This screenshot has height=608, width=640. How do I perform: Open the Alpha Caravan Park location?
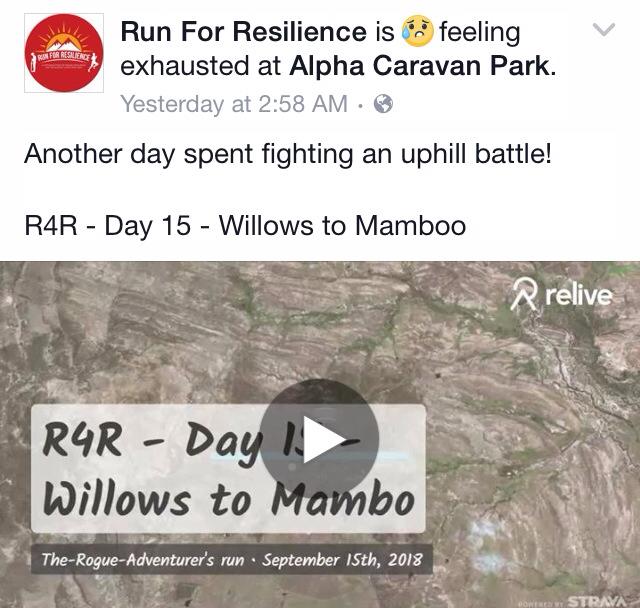point(420,67)
